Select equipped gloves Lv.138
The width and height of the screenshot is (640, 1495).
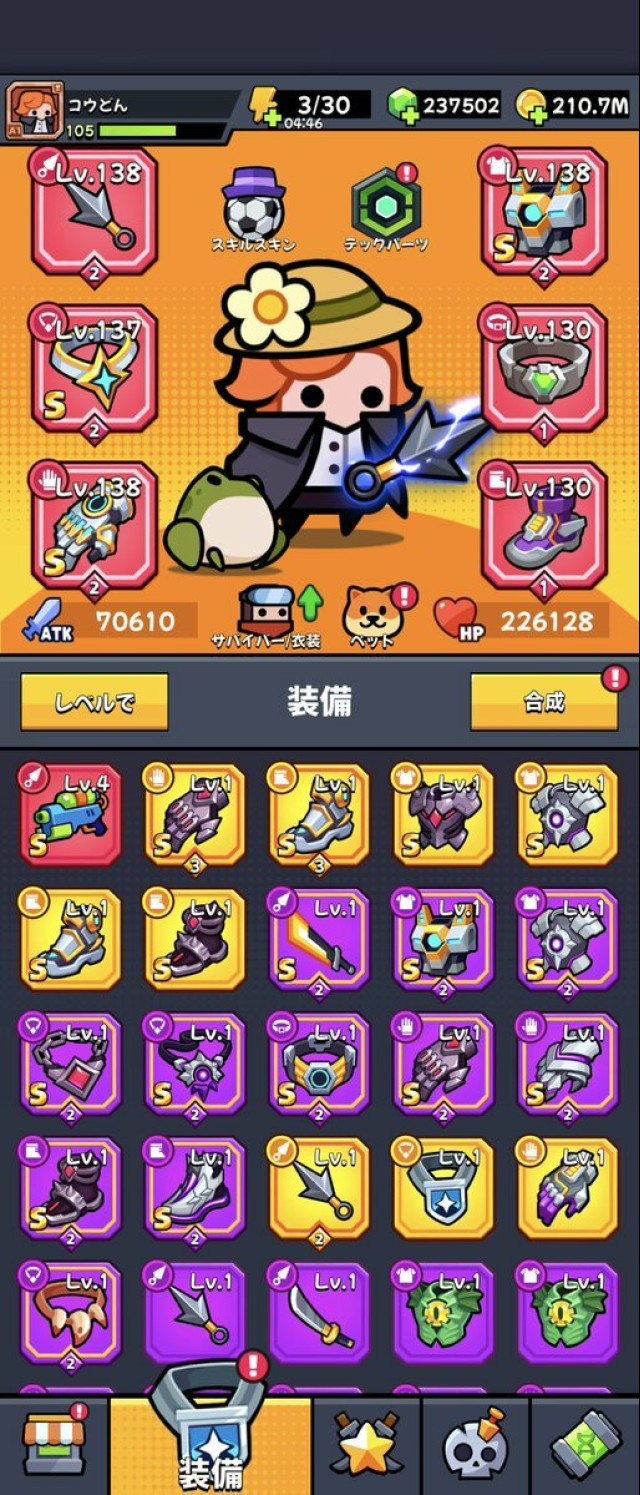(x=94, y=524)
